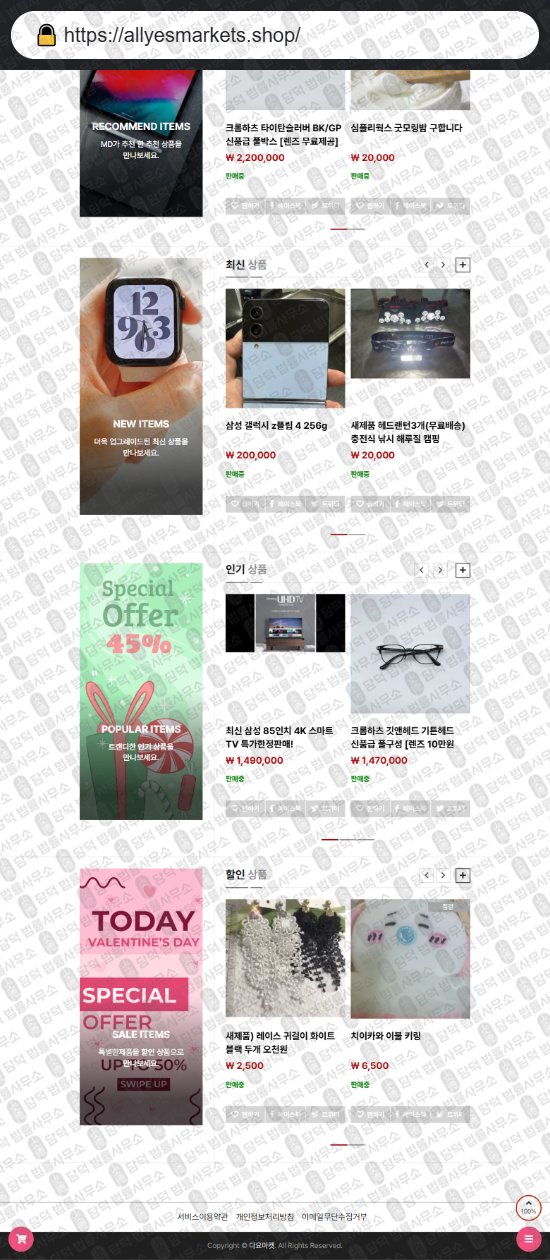Open the 개인정보처리방침 footer link
The height and width of the screenshot is (1260, 550).
click(265, 1216)
